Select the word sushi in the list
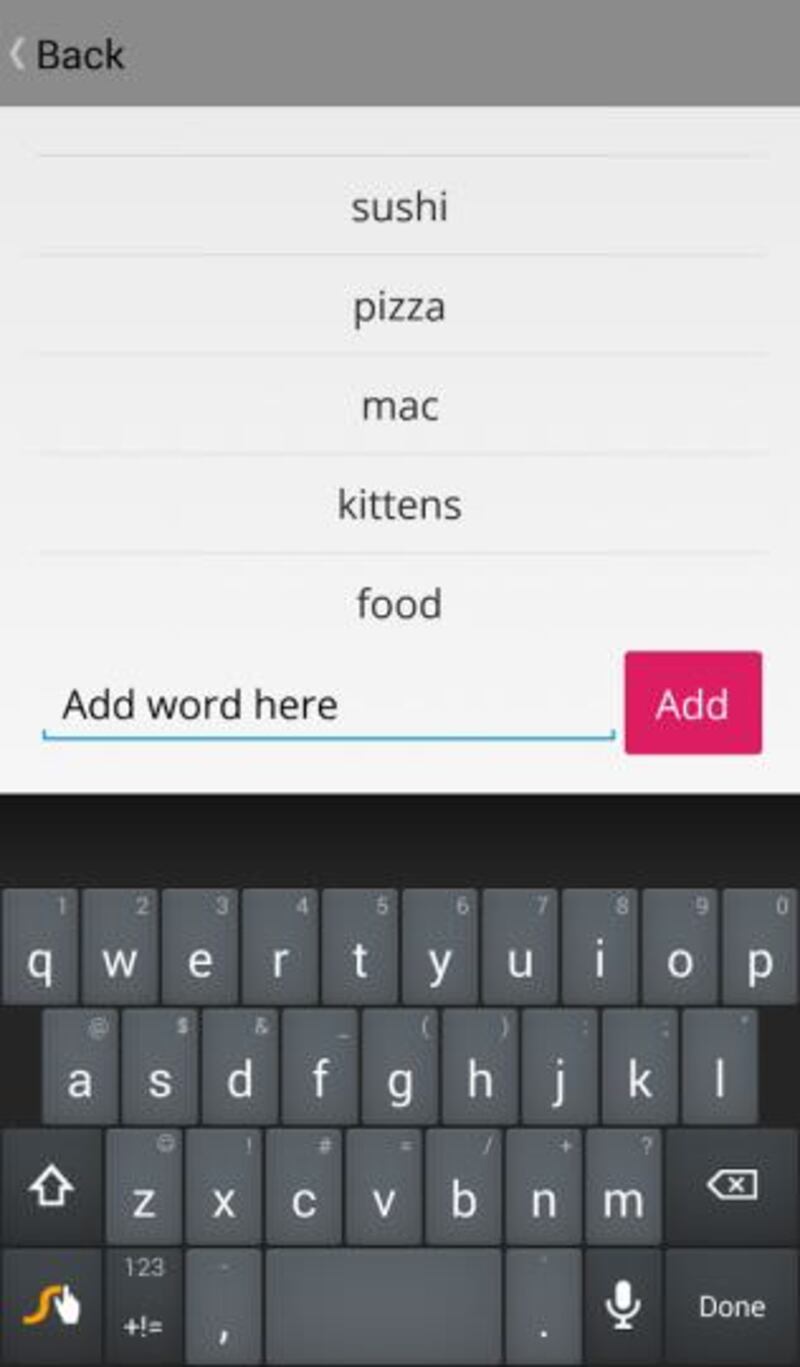The image size is (800, 1367). (x=400, y=206)
